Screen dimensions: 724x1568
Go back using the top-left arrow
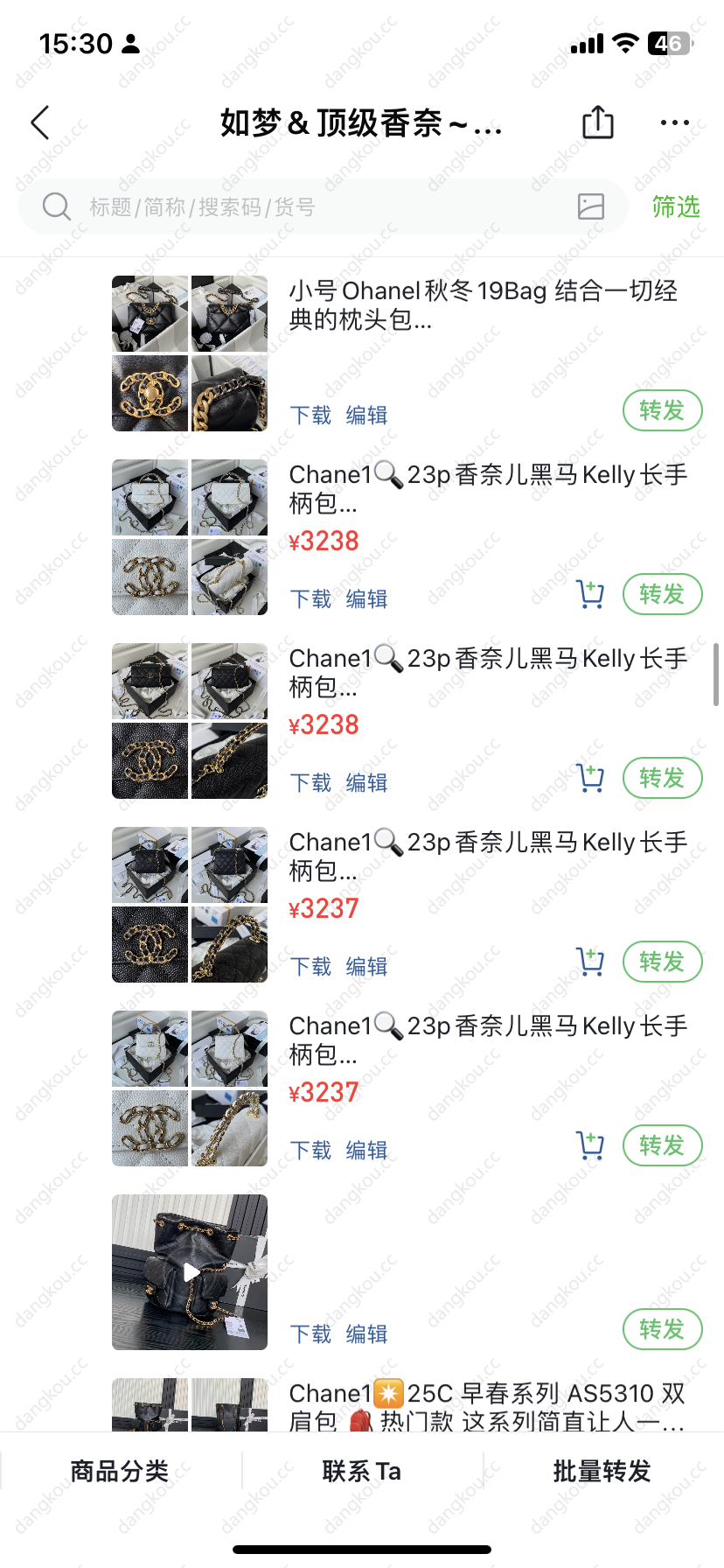click(x=40, y=122)
